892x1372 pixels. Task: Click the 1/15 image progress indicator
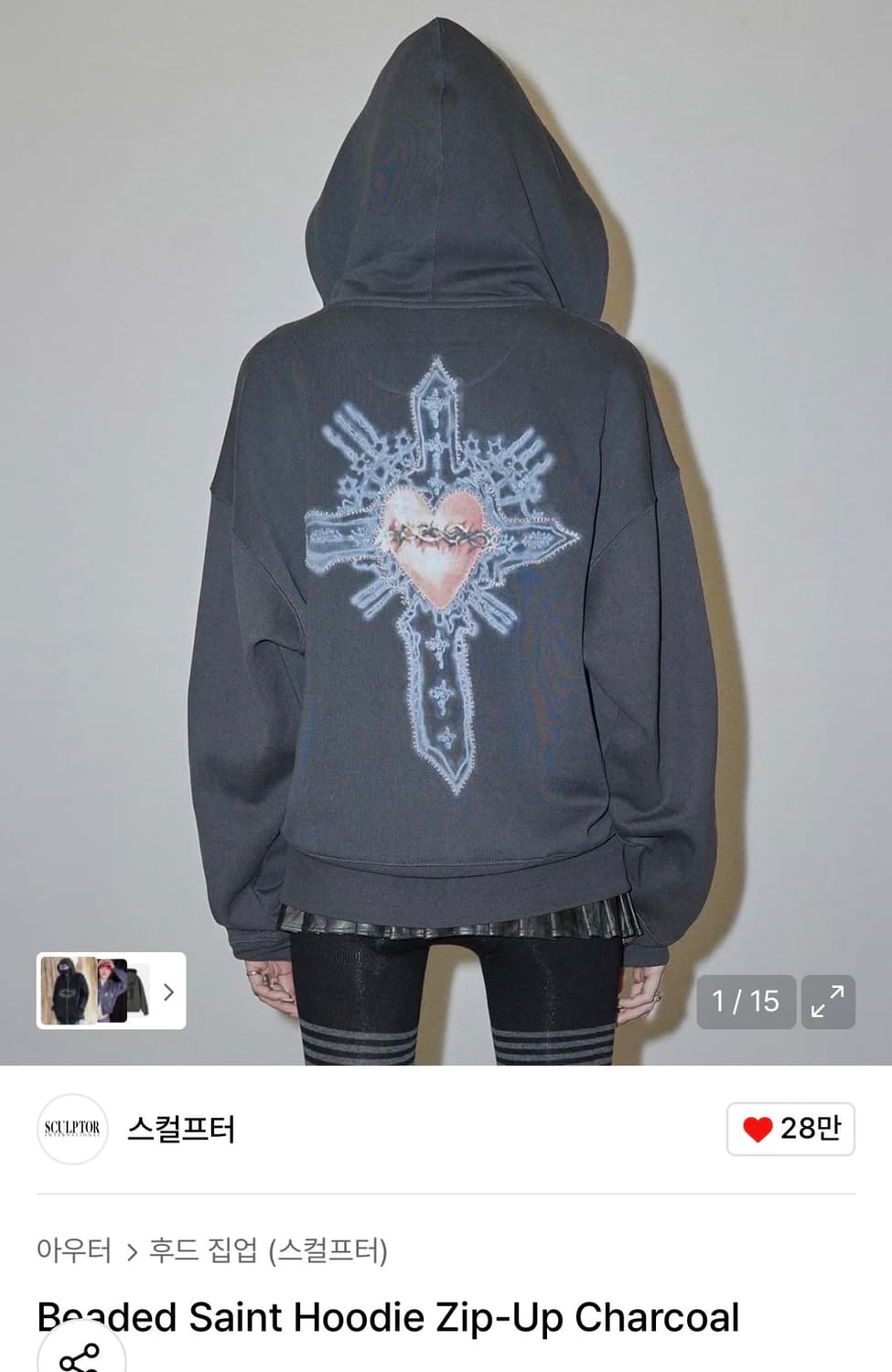746,1002
